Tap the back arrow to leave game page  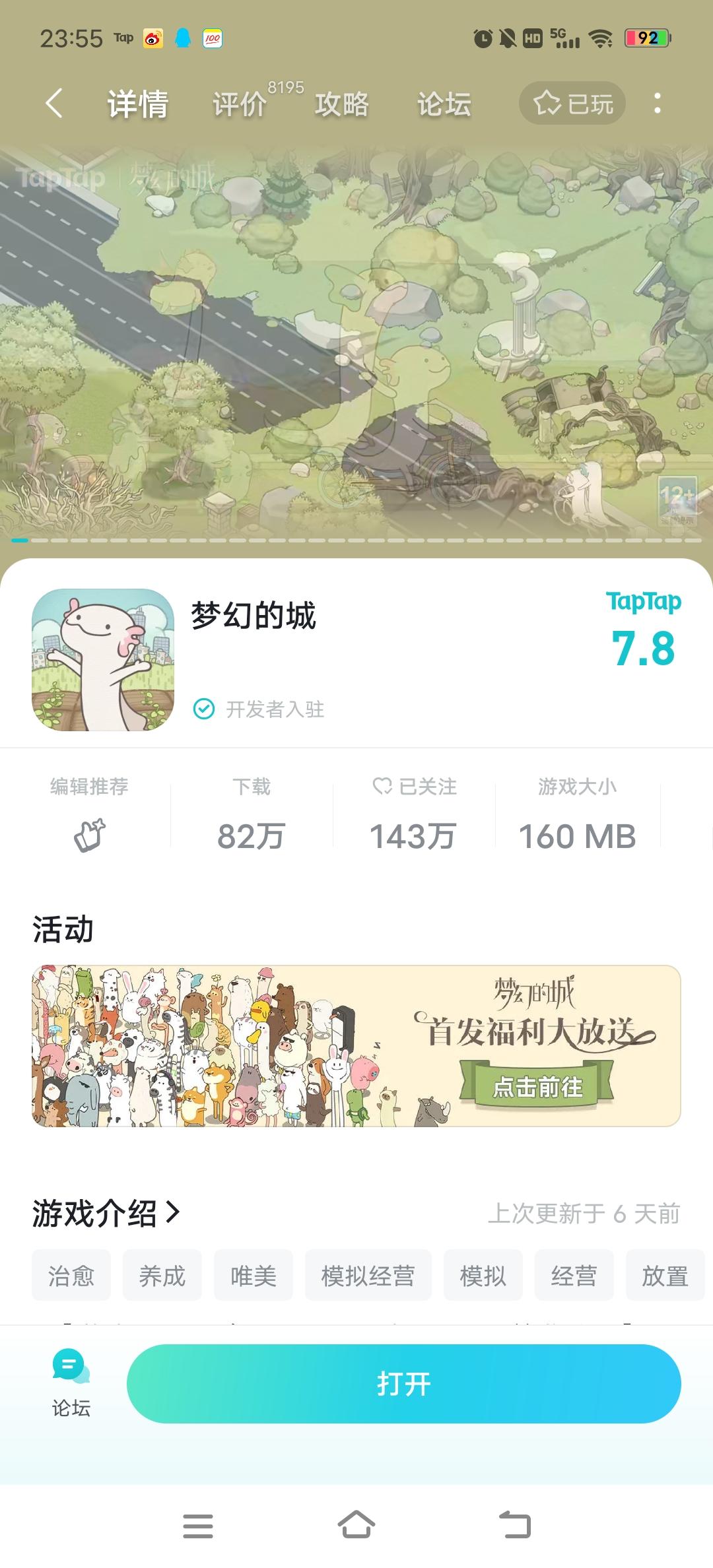(55, 103)
